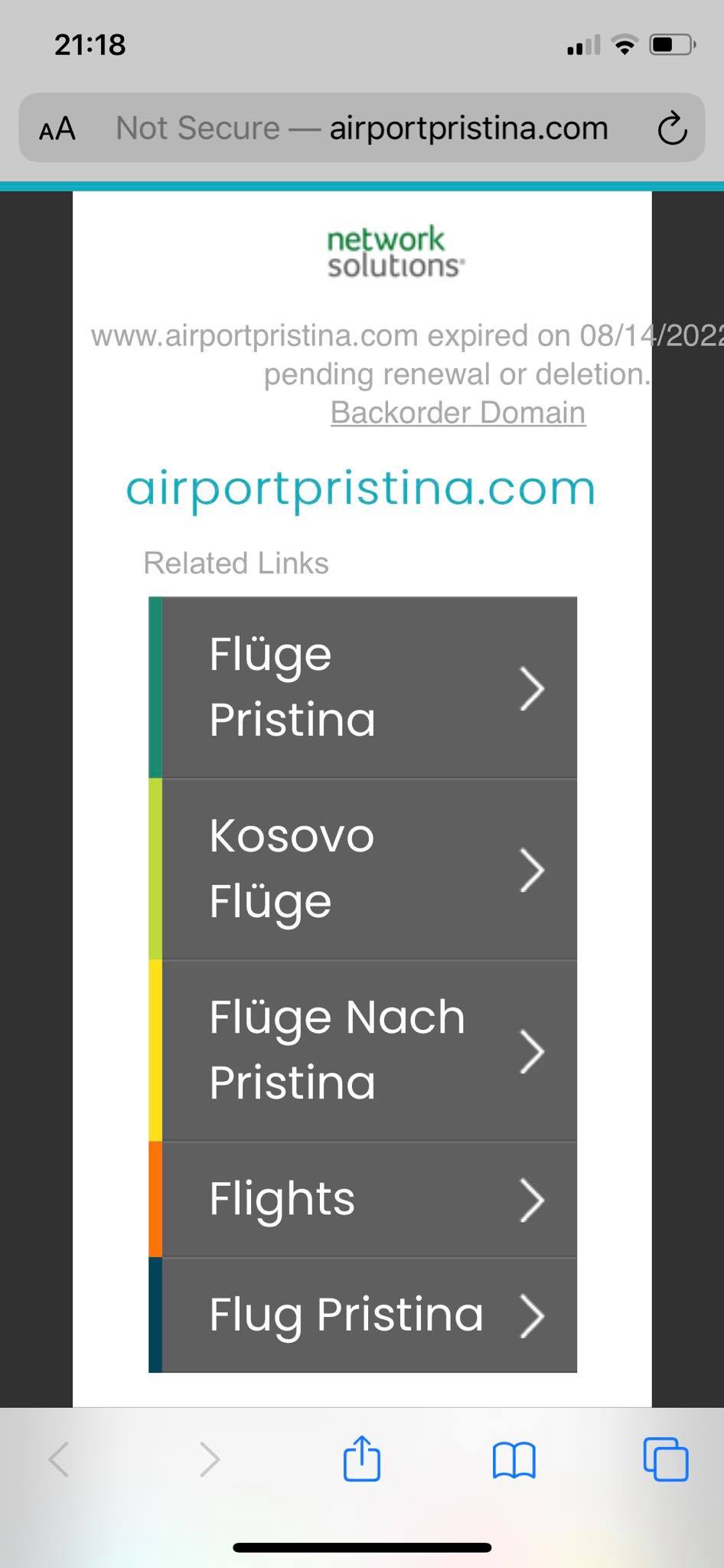
Task: Share this page from the toolbar
Action: tap(362, 1459)
